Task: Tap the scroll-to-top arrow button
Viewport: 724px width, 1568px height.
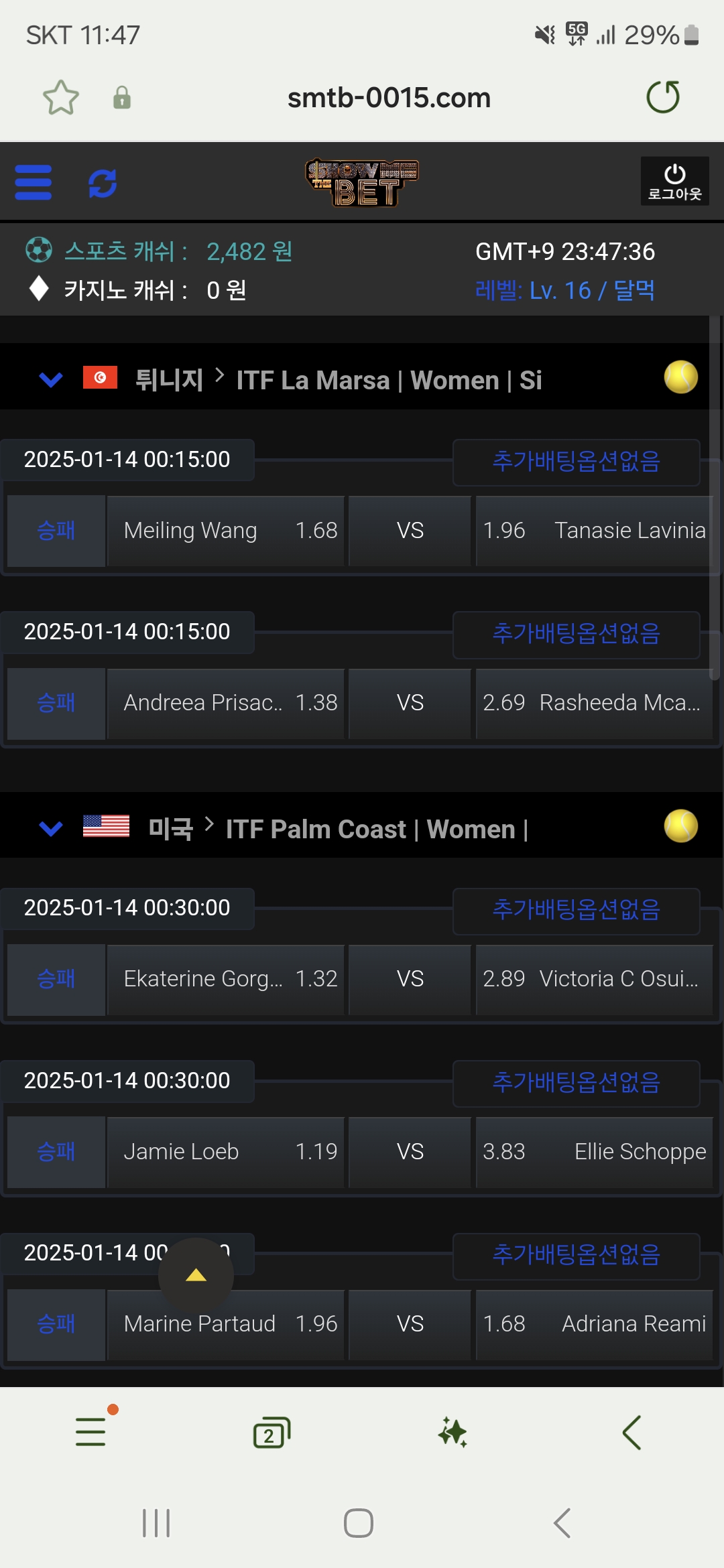Action: (x=196, y=1275)
